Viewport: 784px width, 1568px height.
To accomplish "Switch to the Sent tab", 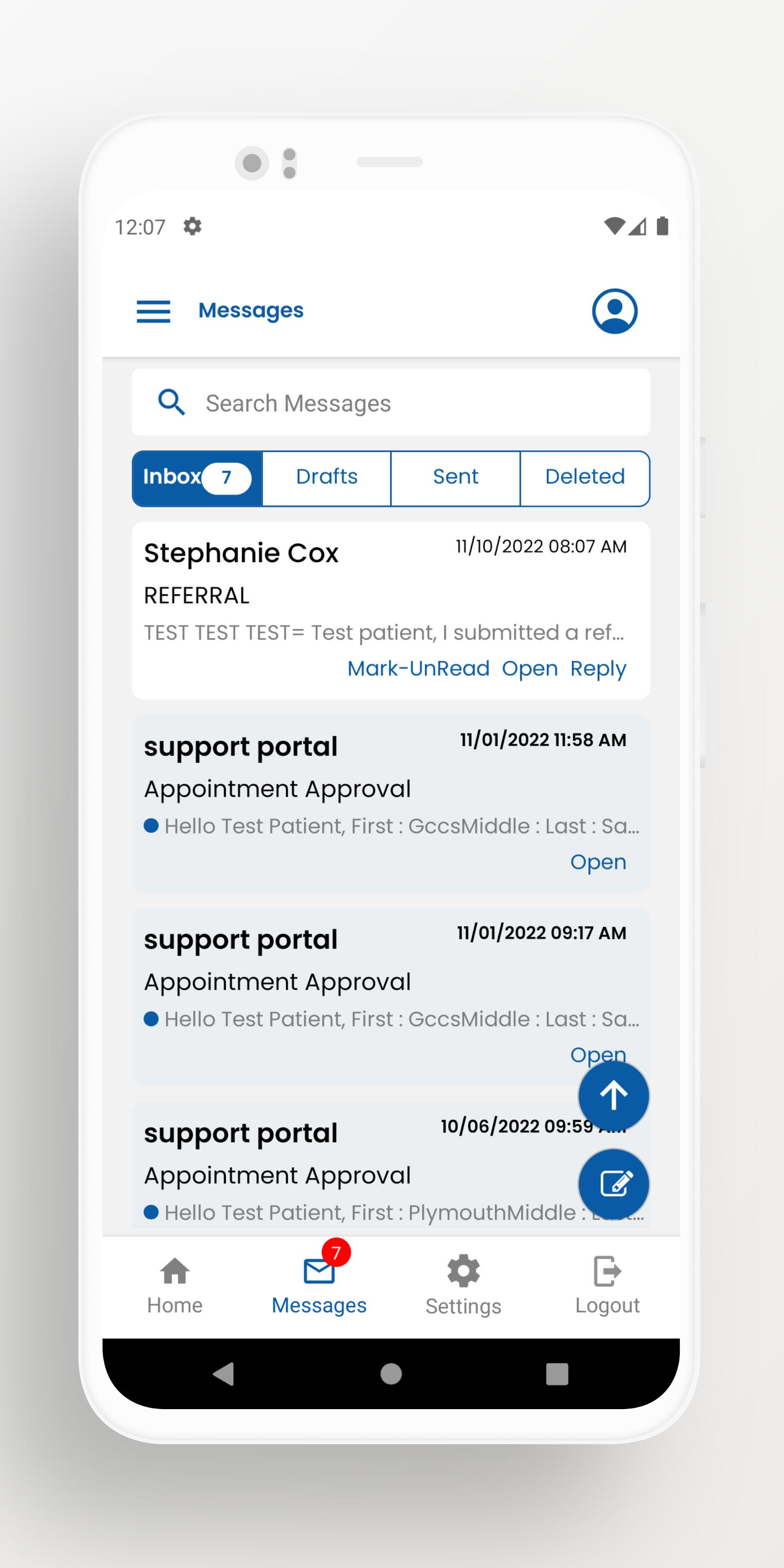I will coord(455,479).
